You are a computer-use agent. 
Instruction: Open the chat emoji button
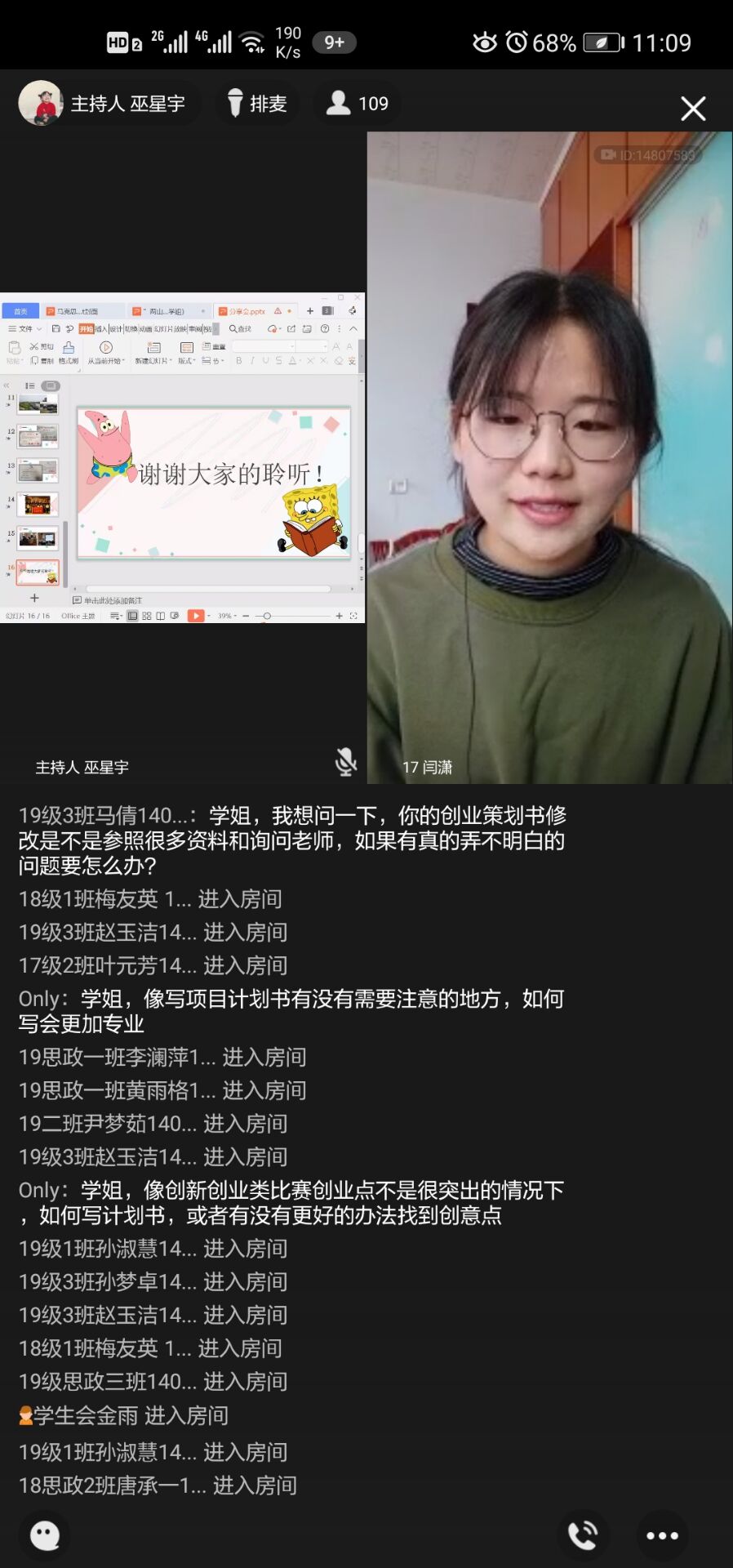(45, 1535)
